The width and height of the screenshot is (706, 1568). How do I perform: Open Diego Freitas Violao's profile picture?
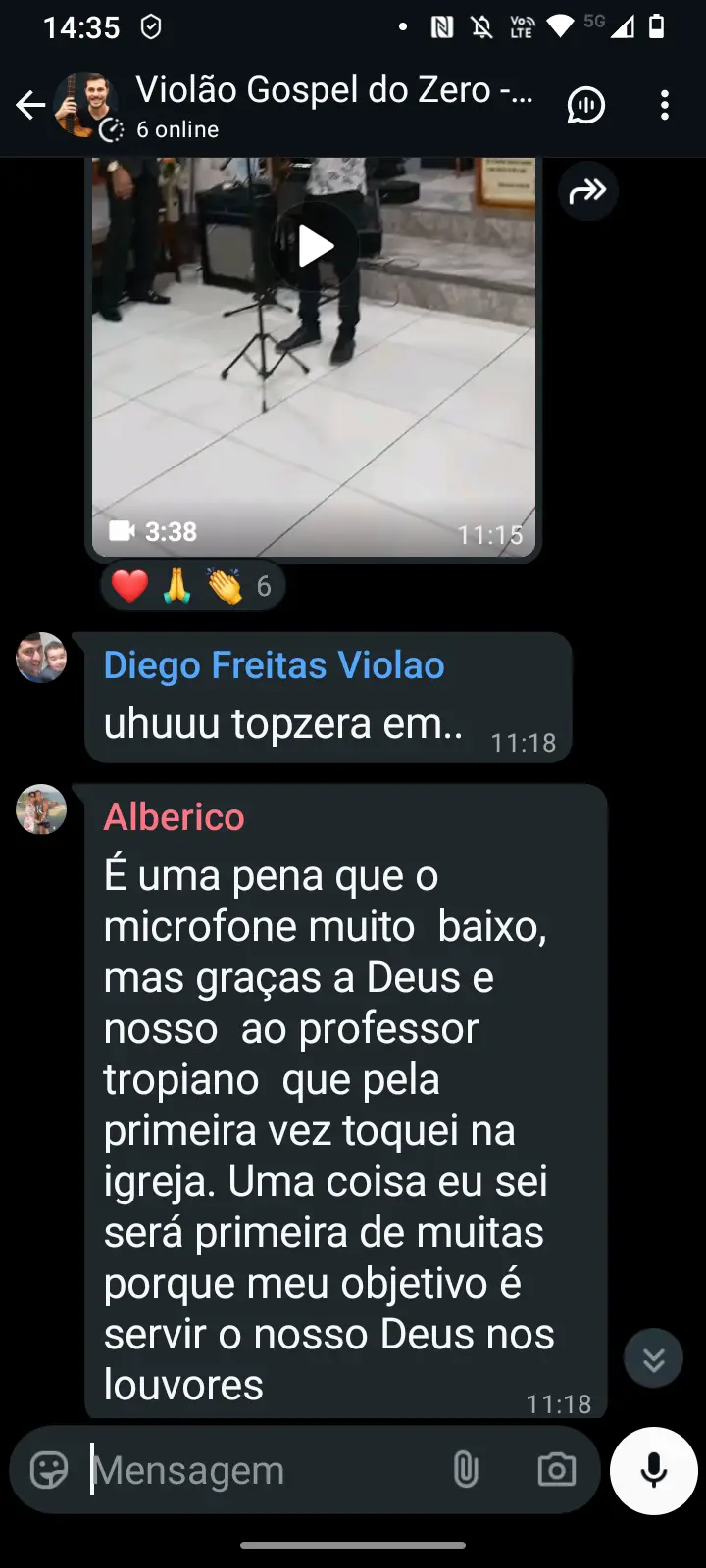(41, 658)
